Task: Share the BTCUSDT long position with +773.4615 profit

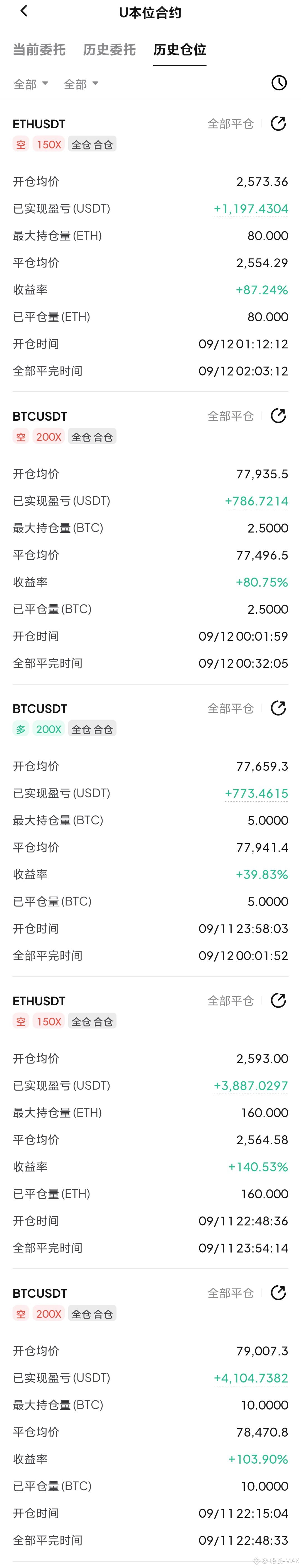Action: (x=278, y=708)
